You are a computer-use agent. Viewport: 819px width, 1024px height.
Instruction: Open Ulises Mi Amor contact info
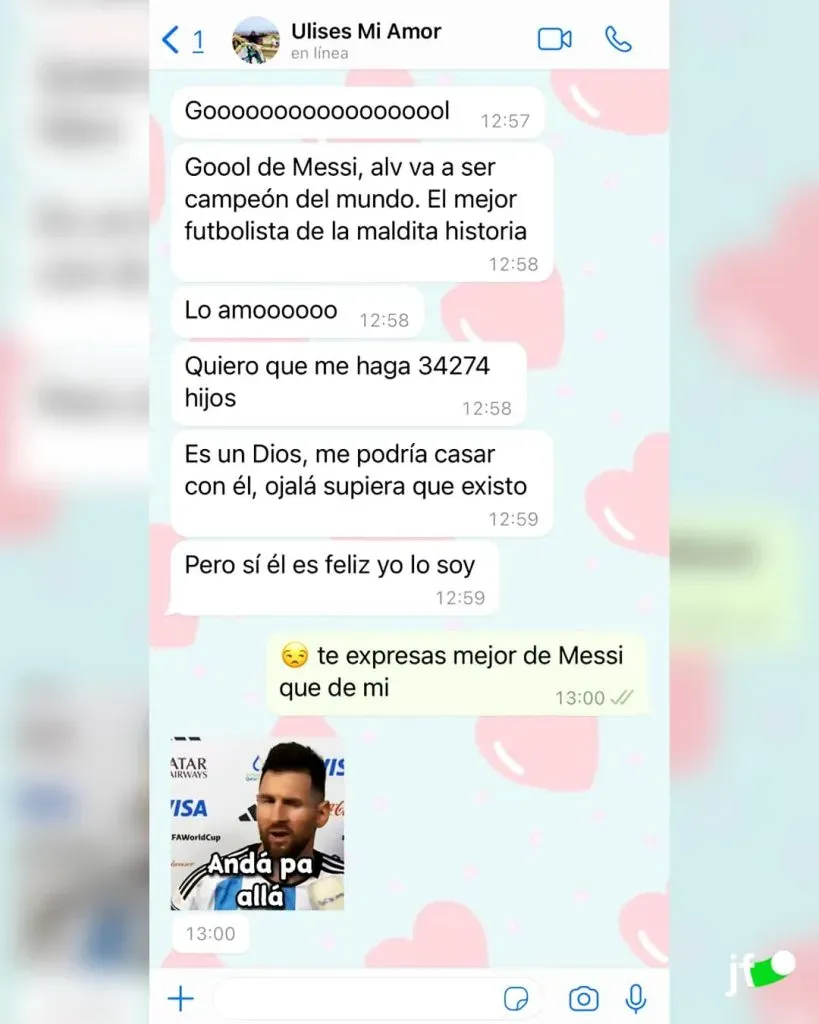click(x=365, y=40)
